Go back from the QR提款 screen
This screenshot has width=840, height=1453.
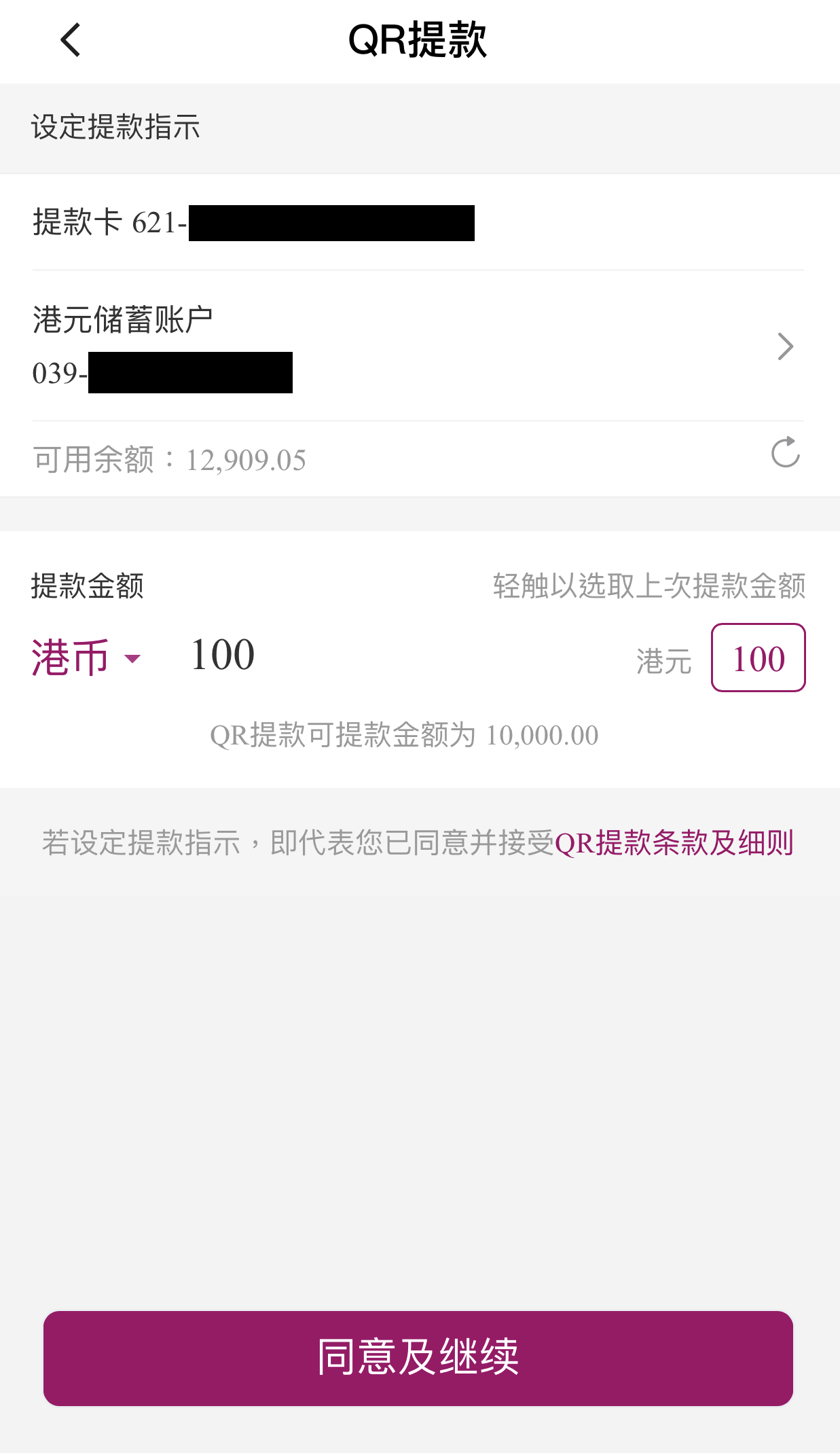(71, 40)
